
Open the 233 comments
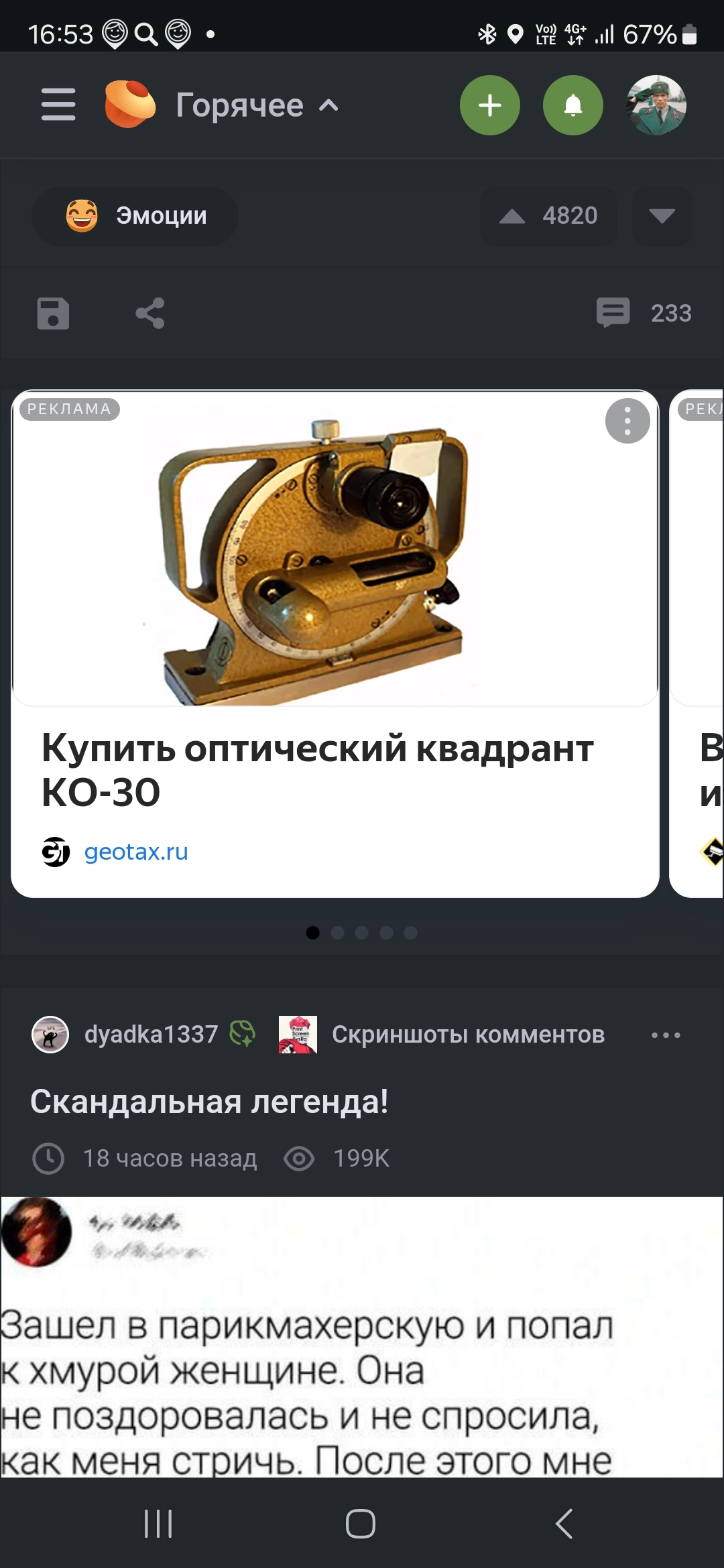tap(644, 313)
